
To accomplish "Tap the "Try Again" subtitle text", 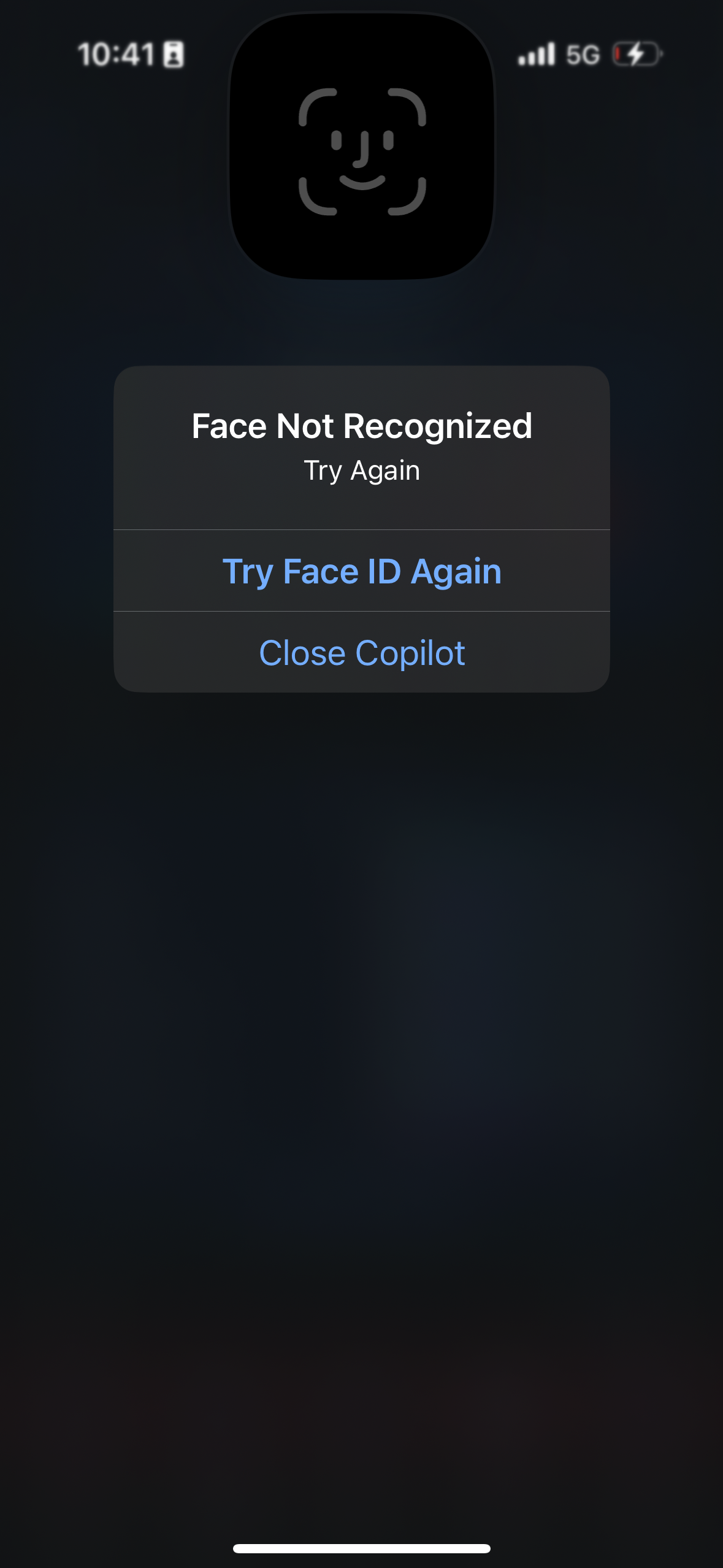I will [x=361, y=471].
